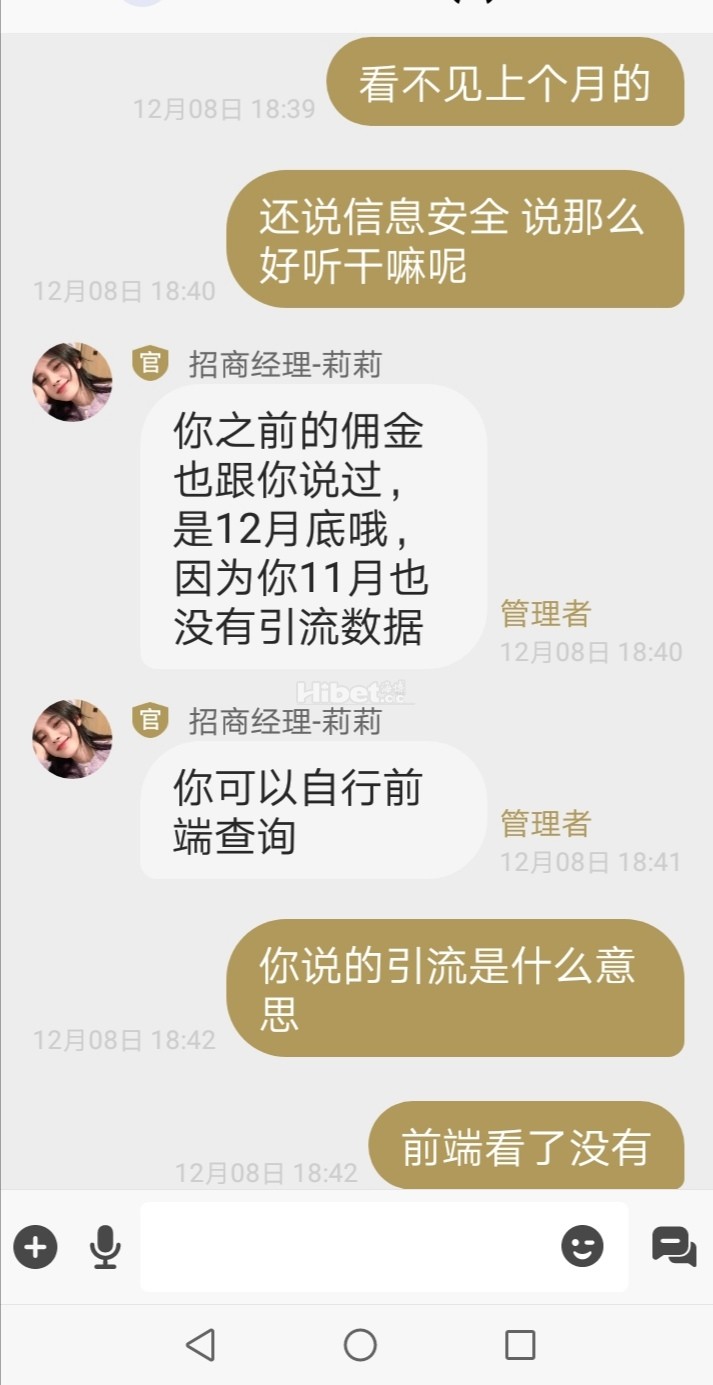Screen dimensions: 713x1385
Task: Open the quick replies chat icon
Action: click(674, 1246)
